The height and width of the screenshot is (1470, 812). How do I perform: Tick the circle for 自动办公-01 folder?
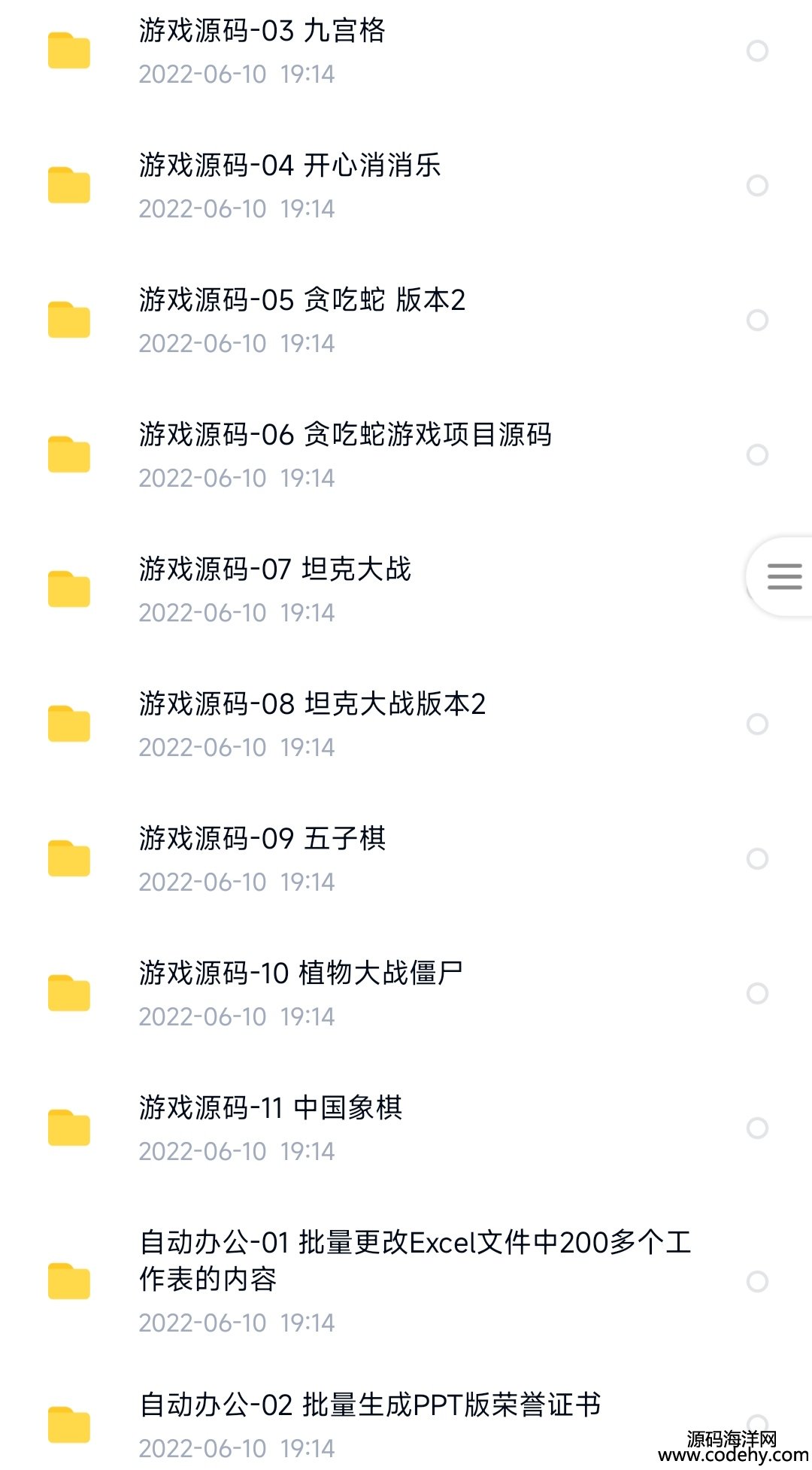coord(757,1282)
